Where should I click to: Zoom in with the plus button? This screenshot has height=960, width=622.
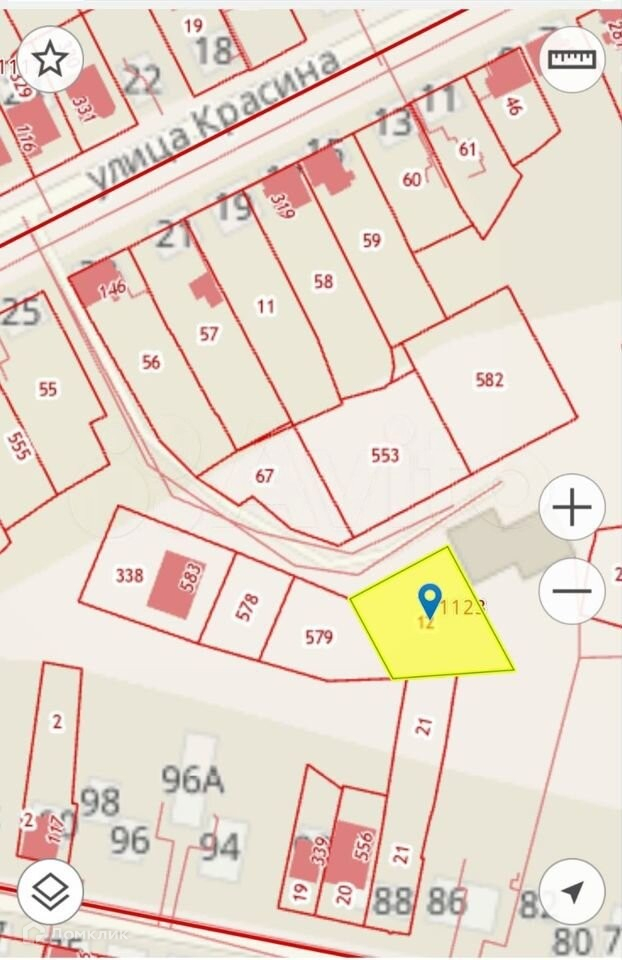pyautogui.click(x=572, y=508)
